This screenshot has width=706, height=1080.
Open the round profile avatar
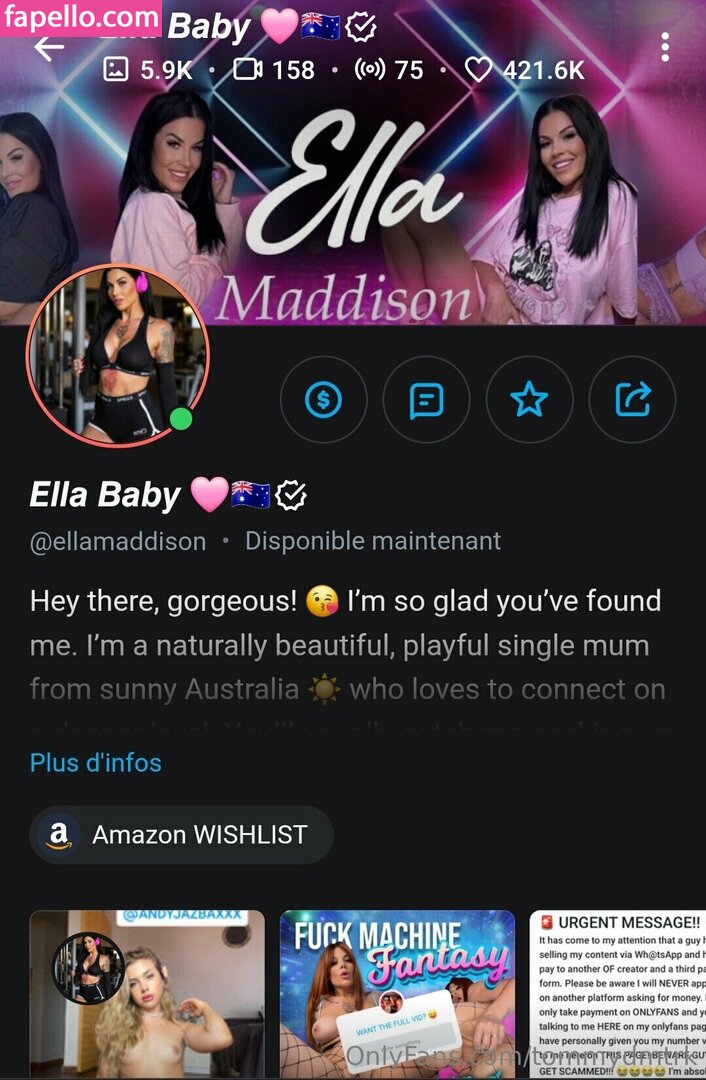point(117,355)
